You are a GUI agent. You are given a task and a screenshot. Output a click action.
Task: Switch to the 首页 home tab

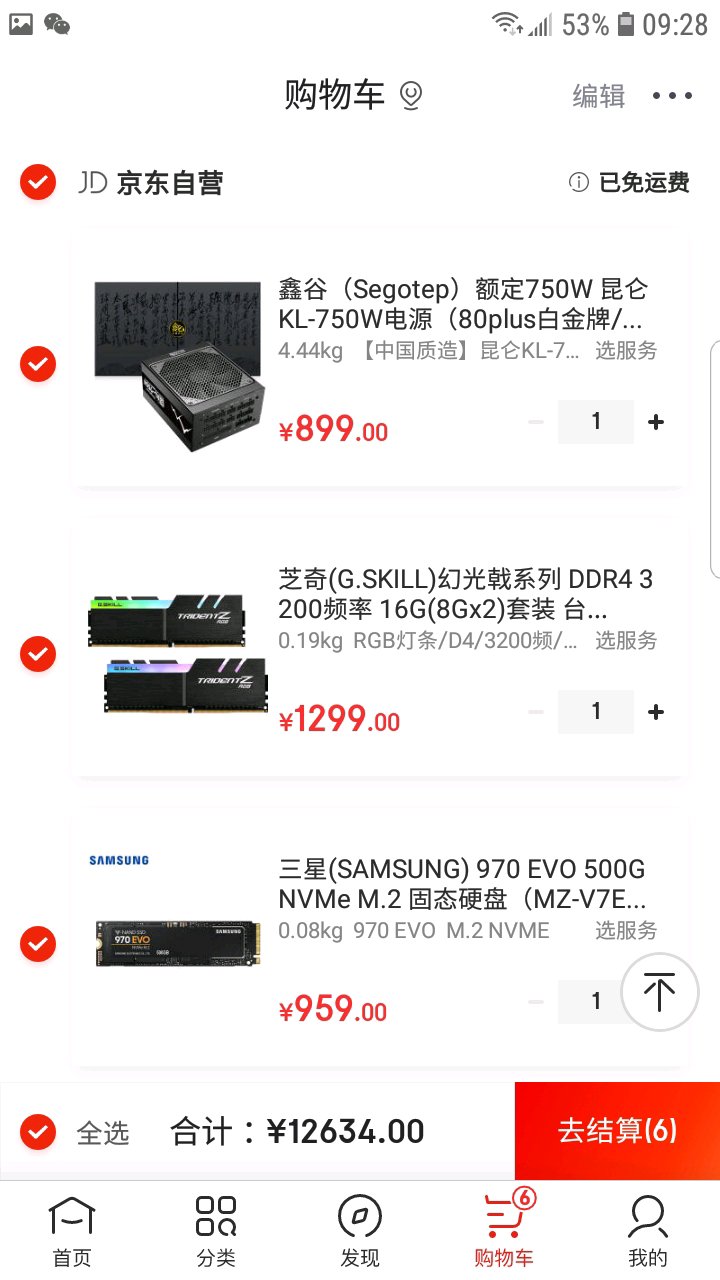[72, 1230]
